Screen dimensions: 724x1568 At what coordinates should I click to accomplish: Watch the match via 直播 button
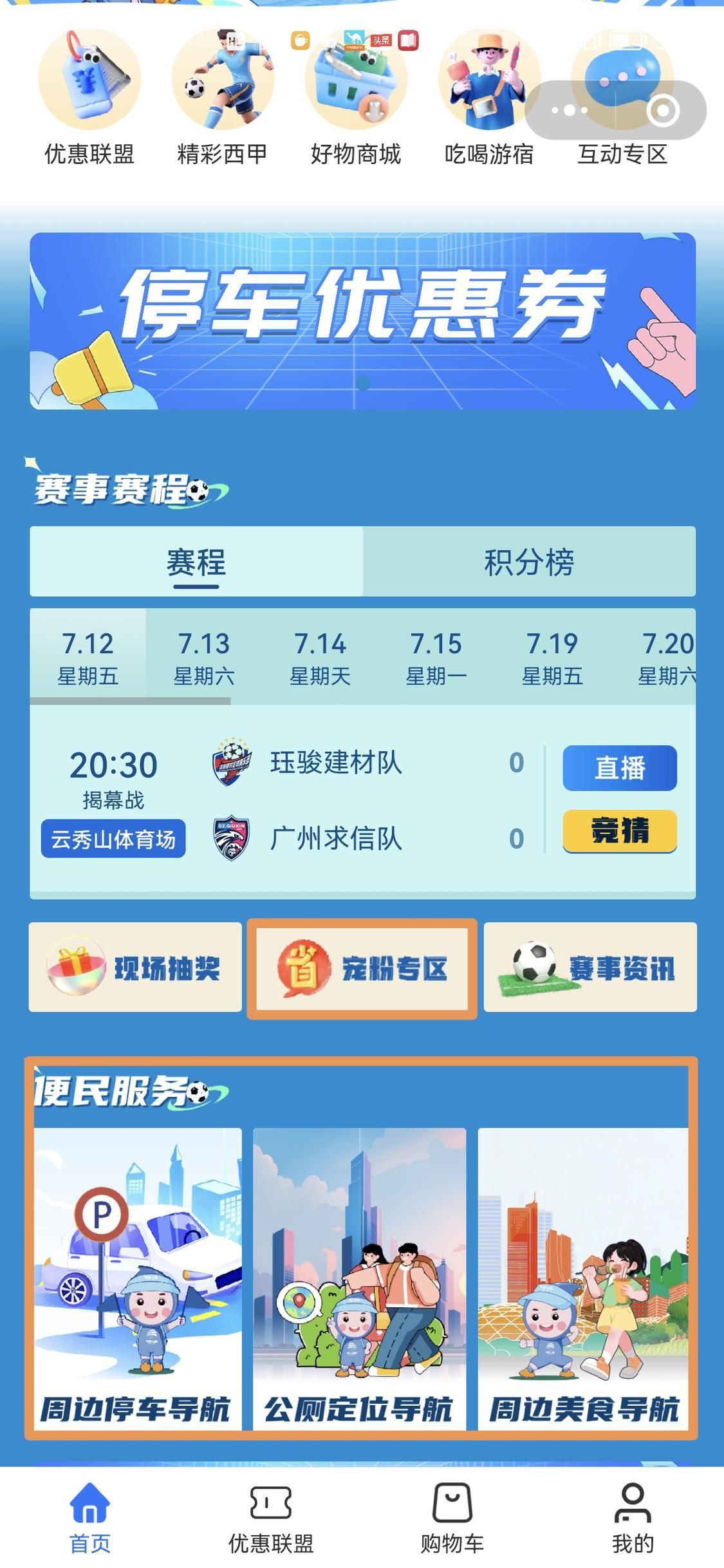point(619,767)
